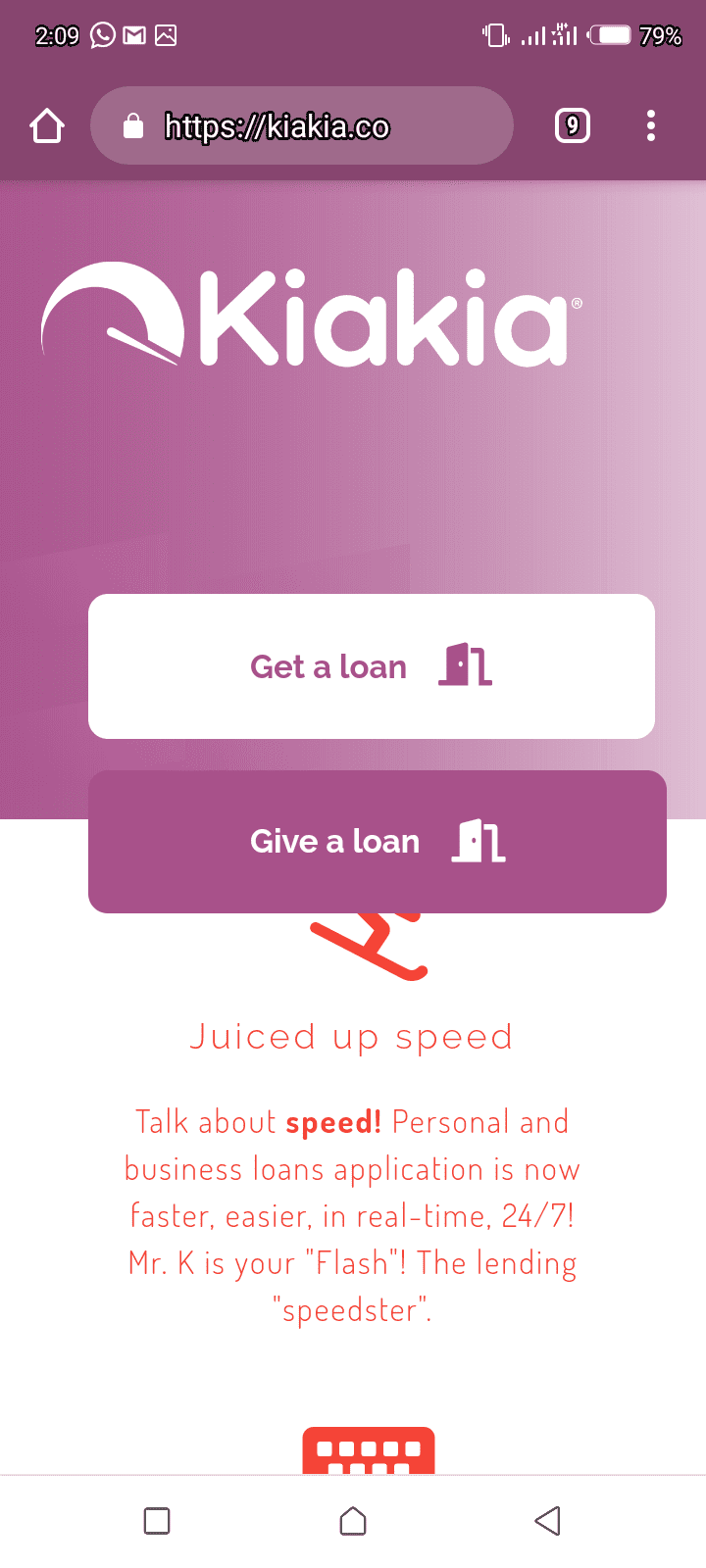Open the tab switcher showing 9 tabs
This screenshot has width=706, height=1568.
click(573, 125)
